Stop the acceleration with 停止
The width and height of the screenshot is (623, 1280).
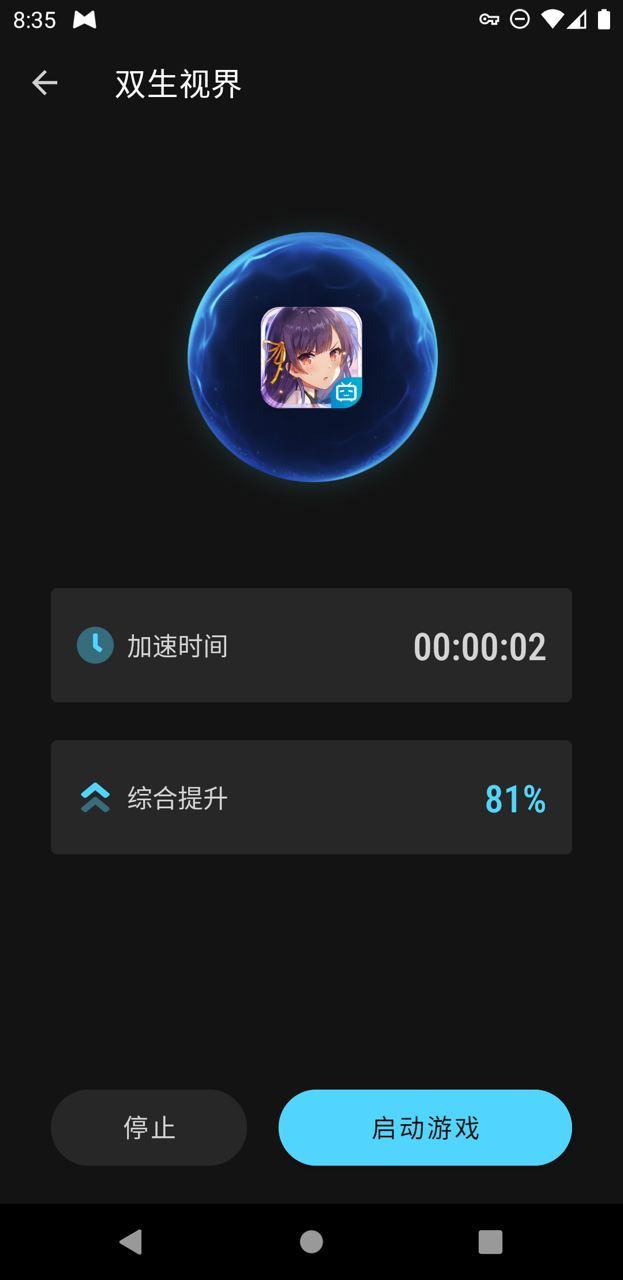point(149,1127)
